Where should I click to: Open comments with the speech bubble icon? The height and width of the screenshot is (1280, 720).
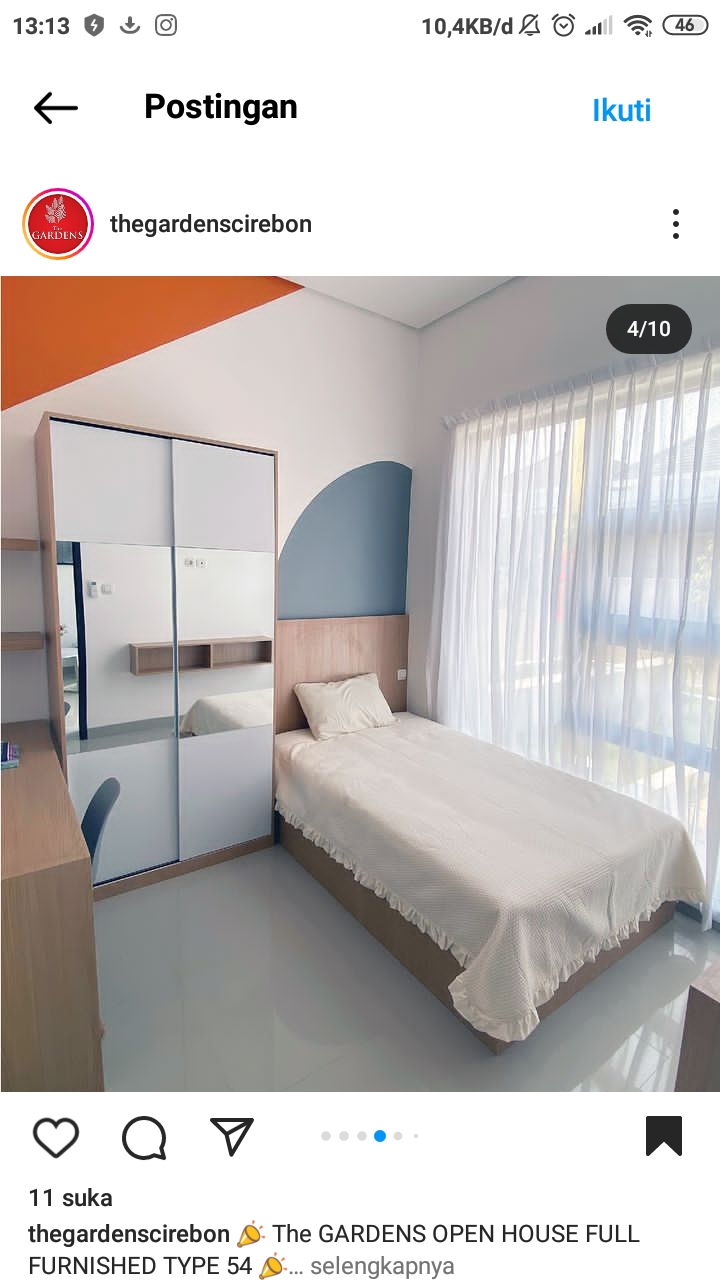point(144,1137)
